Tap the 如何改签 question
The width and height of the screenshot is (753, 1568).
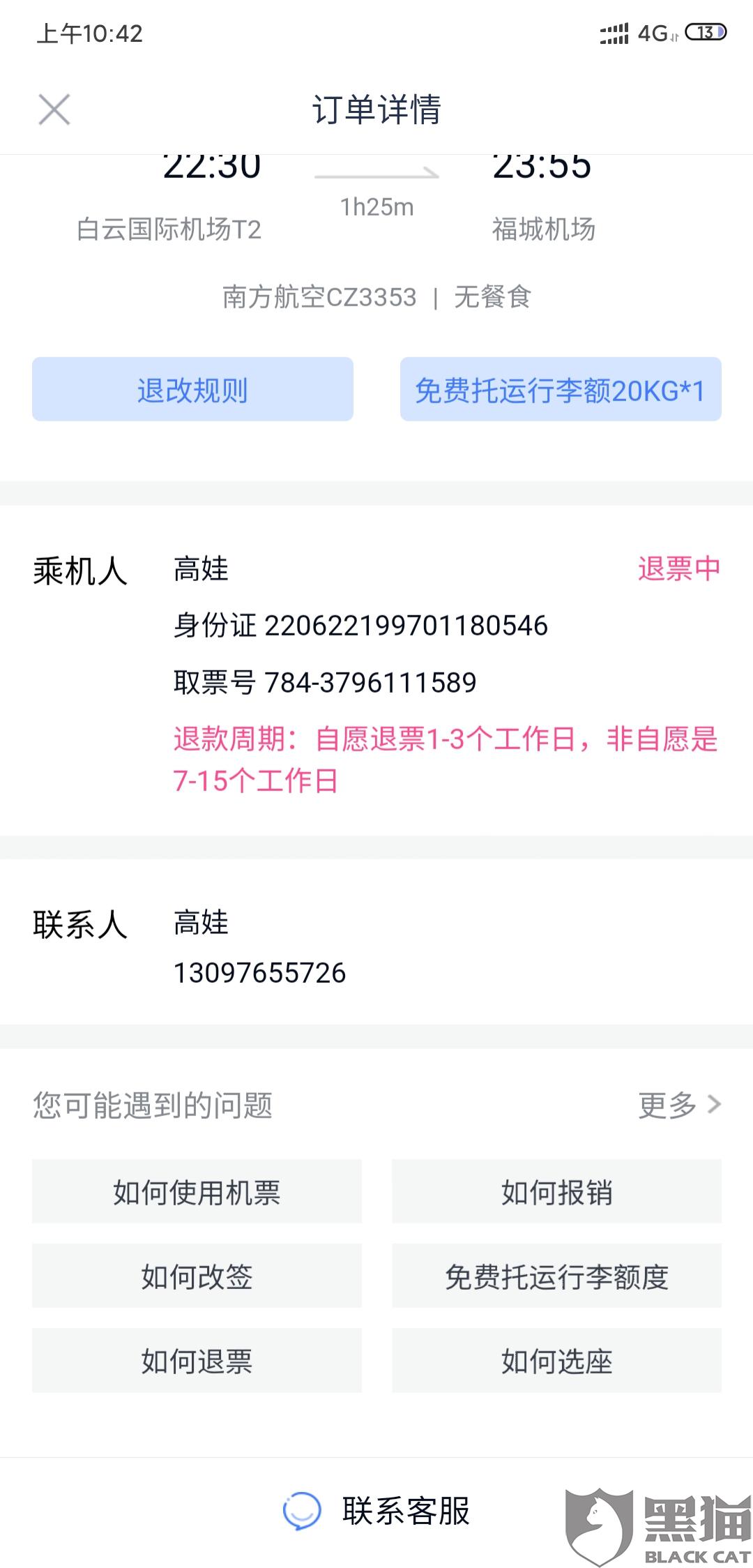coord(197,1276)
